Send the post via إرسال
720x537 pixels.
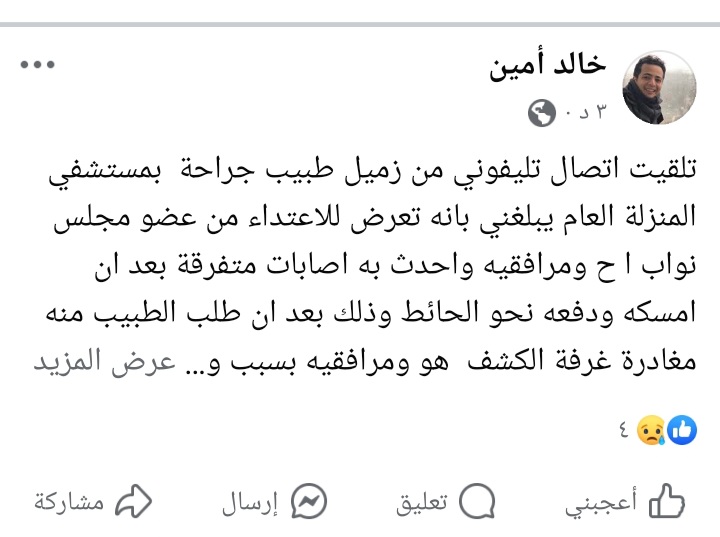(x=274, y=502)
